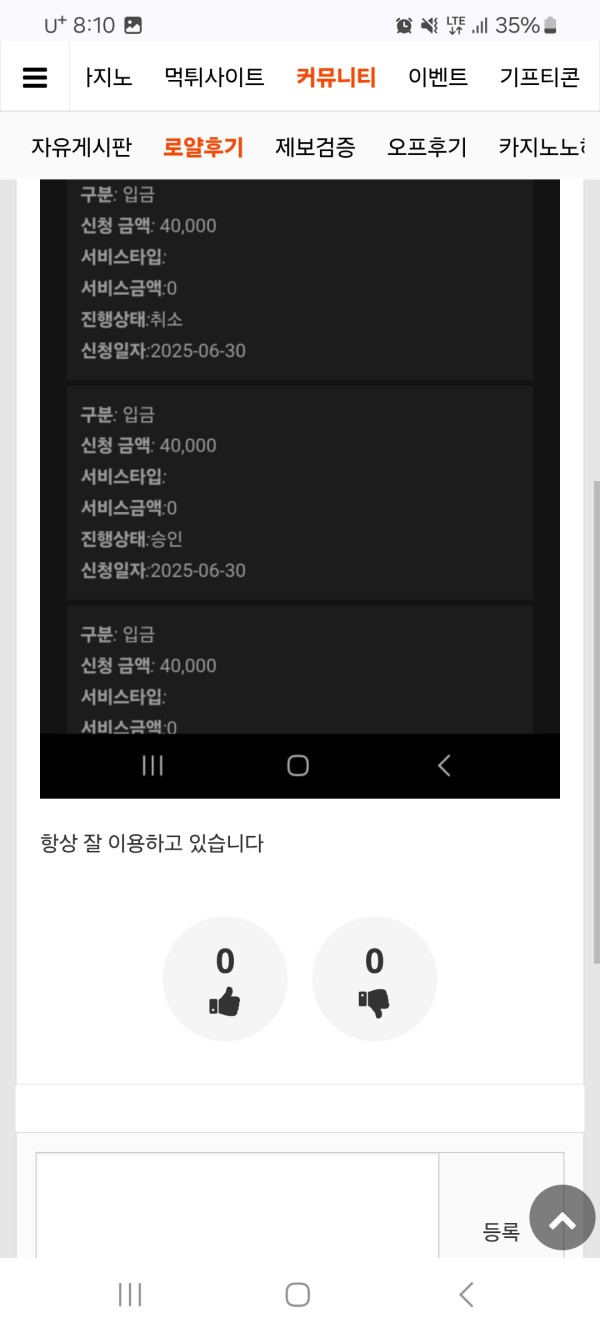The image size is (600, 1333).
Task: Open the 제보검증 board
Action: [315, 147]
